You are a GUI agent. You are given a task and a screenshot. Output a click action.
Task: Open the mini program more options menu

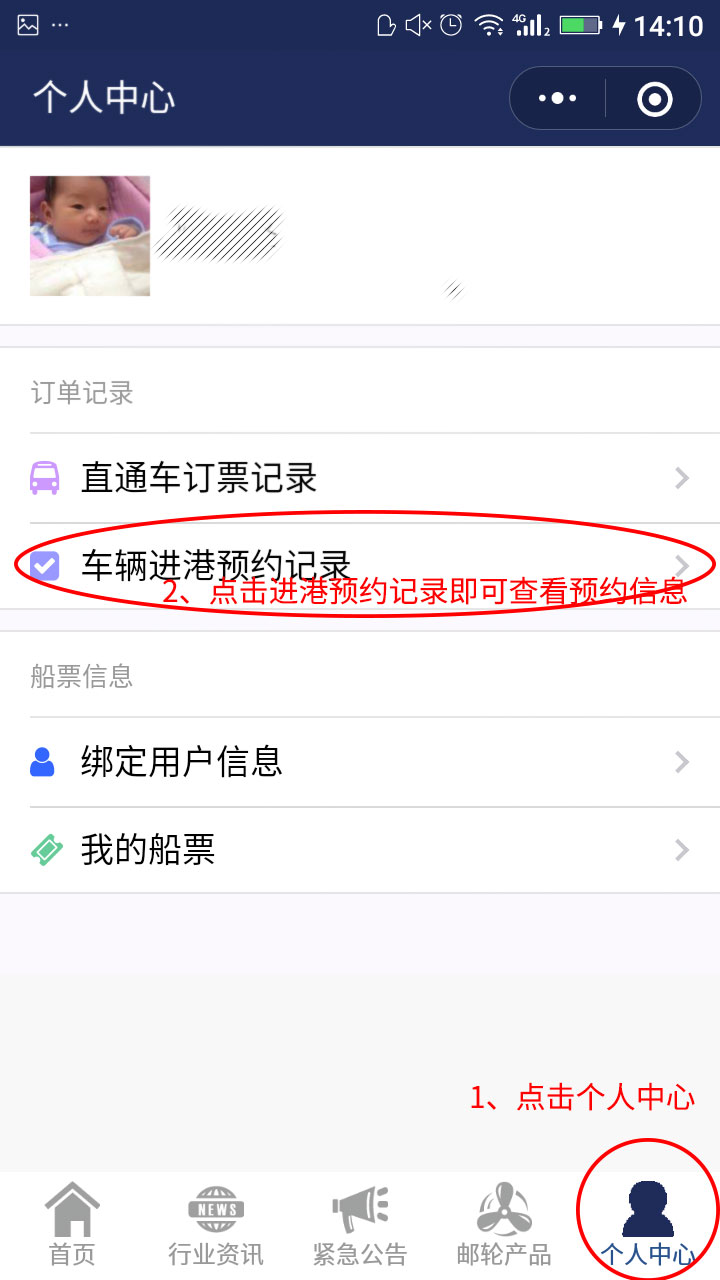[x=557, y=98]
